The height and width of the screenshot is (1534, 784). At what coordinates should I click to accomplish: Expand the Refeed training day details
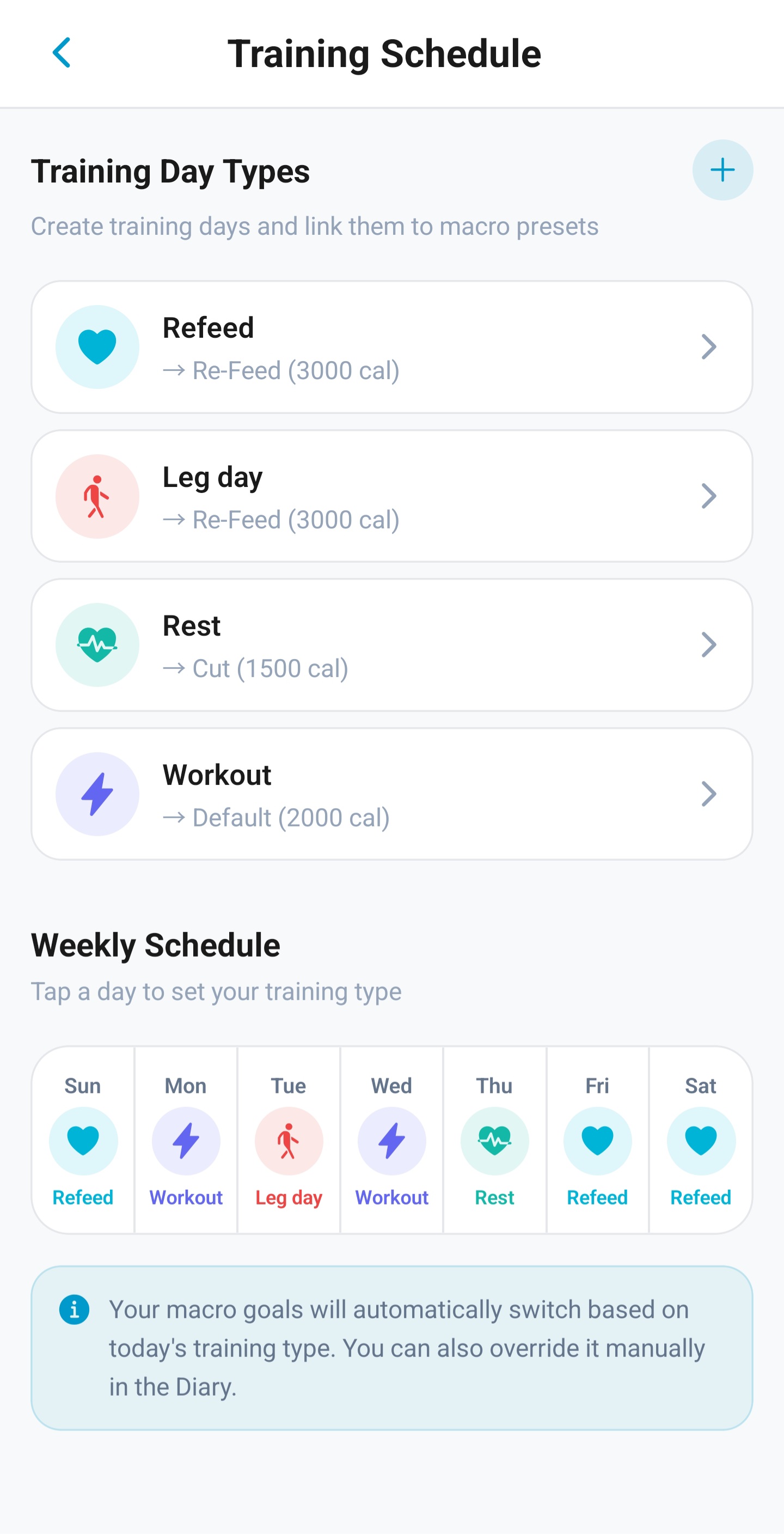click(x=708, y=346)
